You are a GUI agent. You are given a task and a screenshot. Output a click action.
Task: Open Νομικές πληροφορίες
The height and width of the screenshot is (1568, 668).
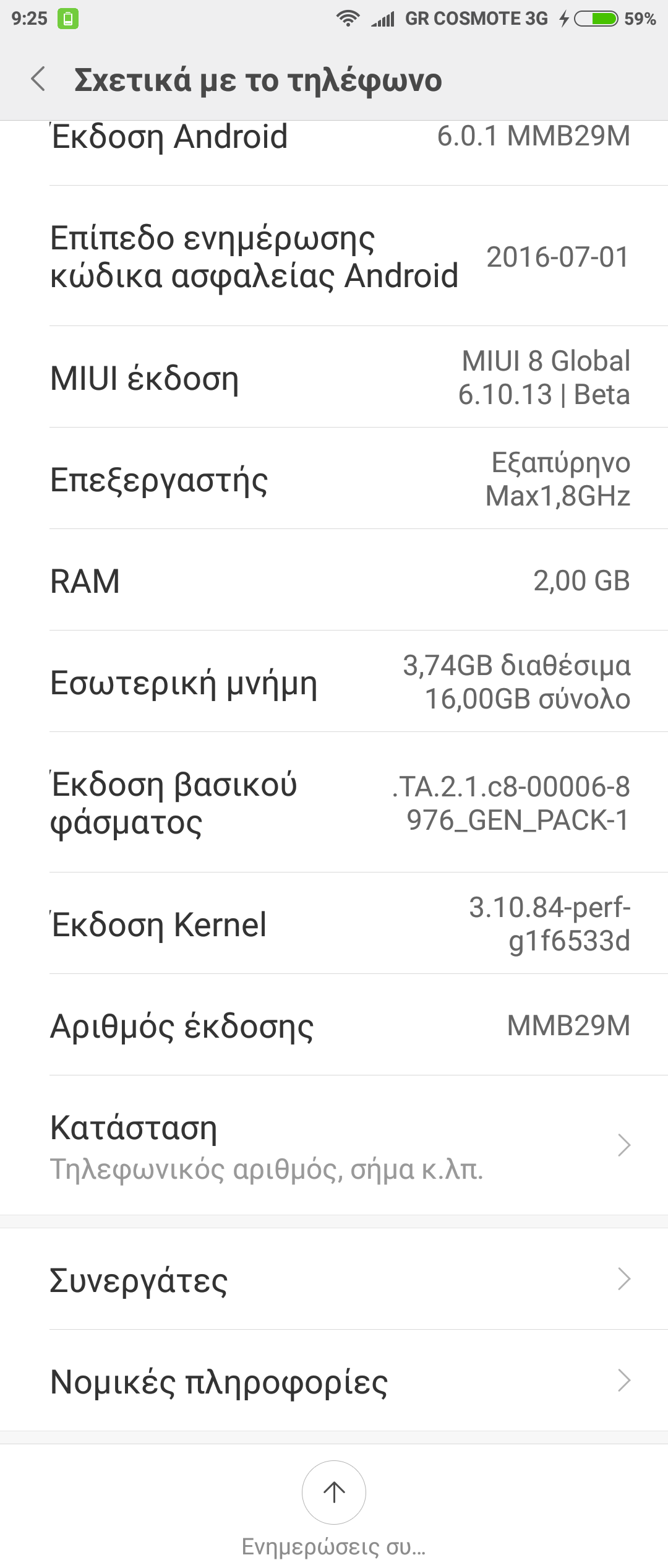334,1381
